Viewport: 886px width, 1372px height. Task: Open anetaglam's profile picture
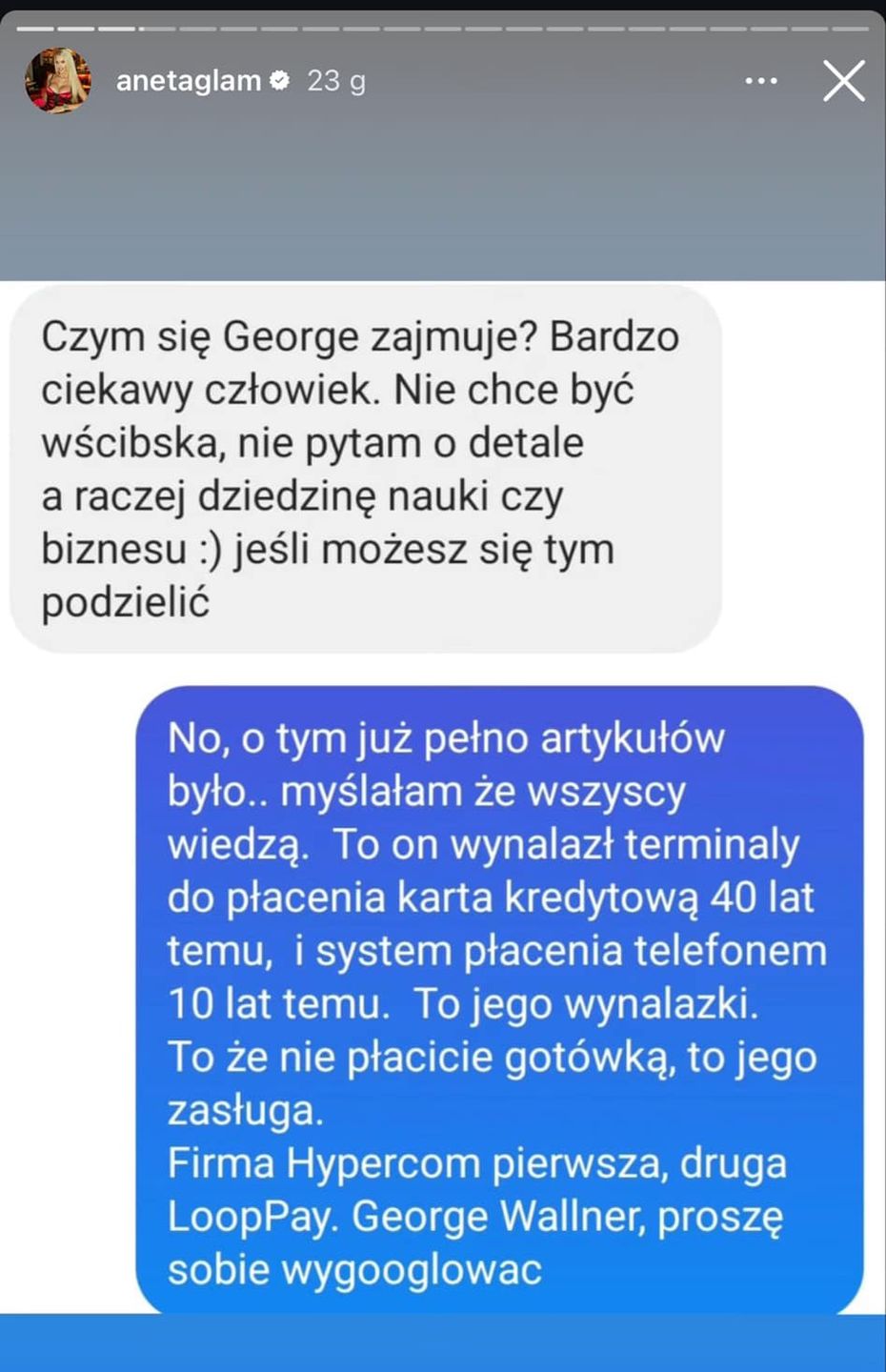57,81
